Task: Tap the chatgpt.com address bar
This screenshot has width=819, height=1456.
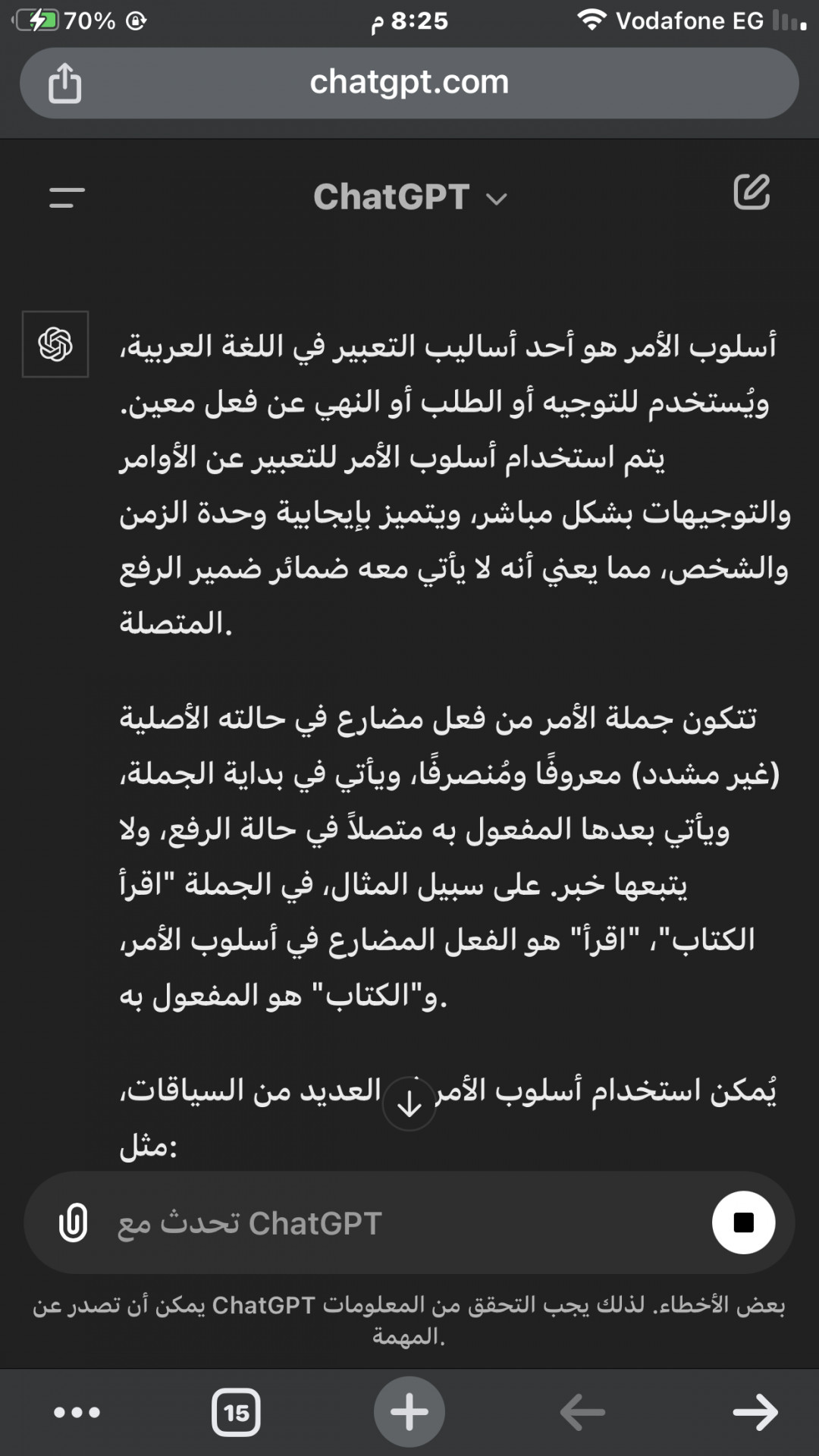Action: coord(409,83)
